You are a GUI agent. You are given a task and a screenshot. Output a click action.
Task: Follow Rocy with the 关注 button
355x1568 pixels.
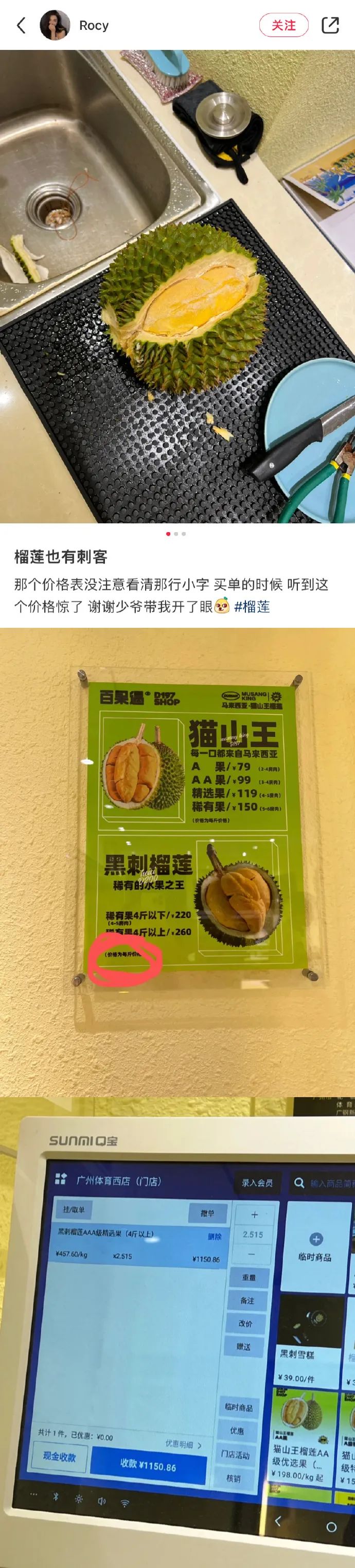click(x=284, y=25)
